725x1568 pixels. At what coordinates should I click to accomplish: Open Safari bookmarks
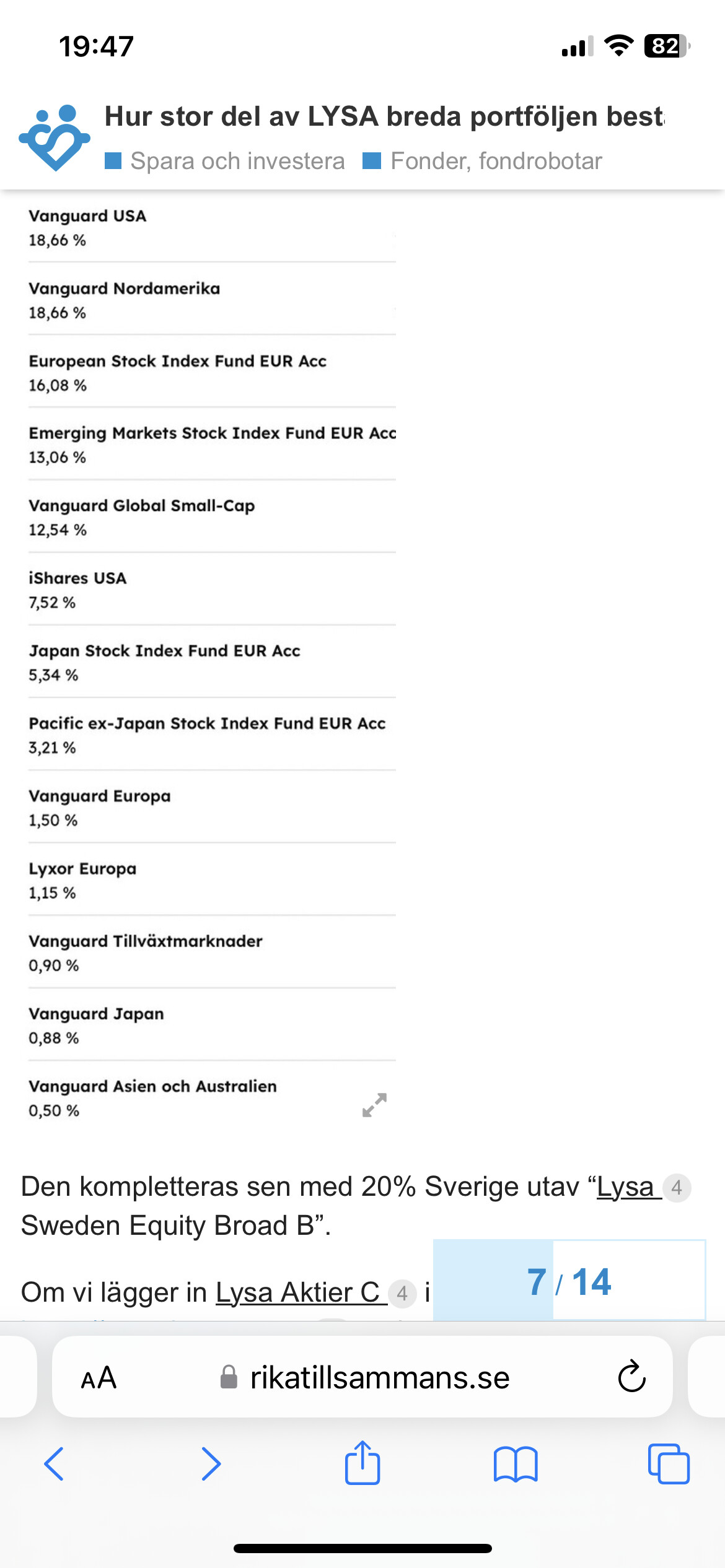coord(516,1464)
